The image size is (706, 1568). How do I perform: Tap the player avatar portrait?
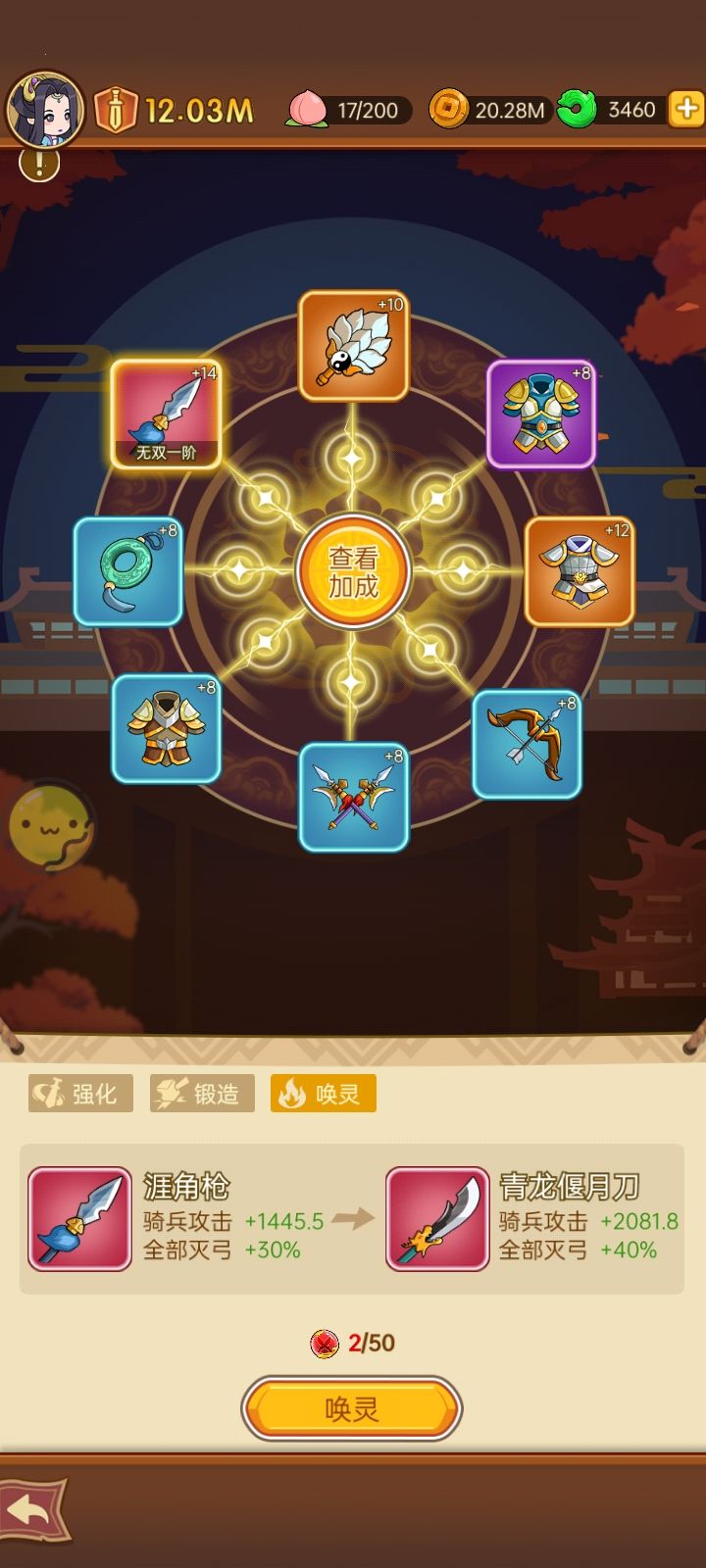tap(44, 108)
